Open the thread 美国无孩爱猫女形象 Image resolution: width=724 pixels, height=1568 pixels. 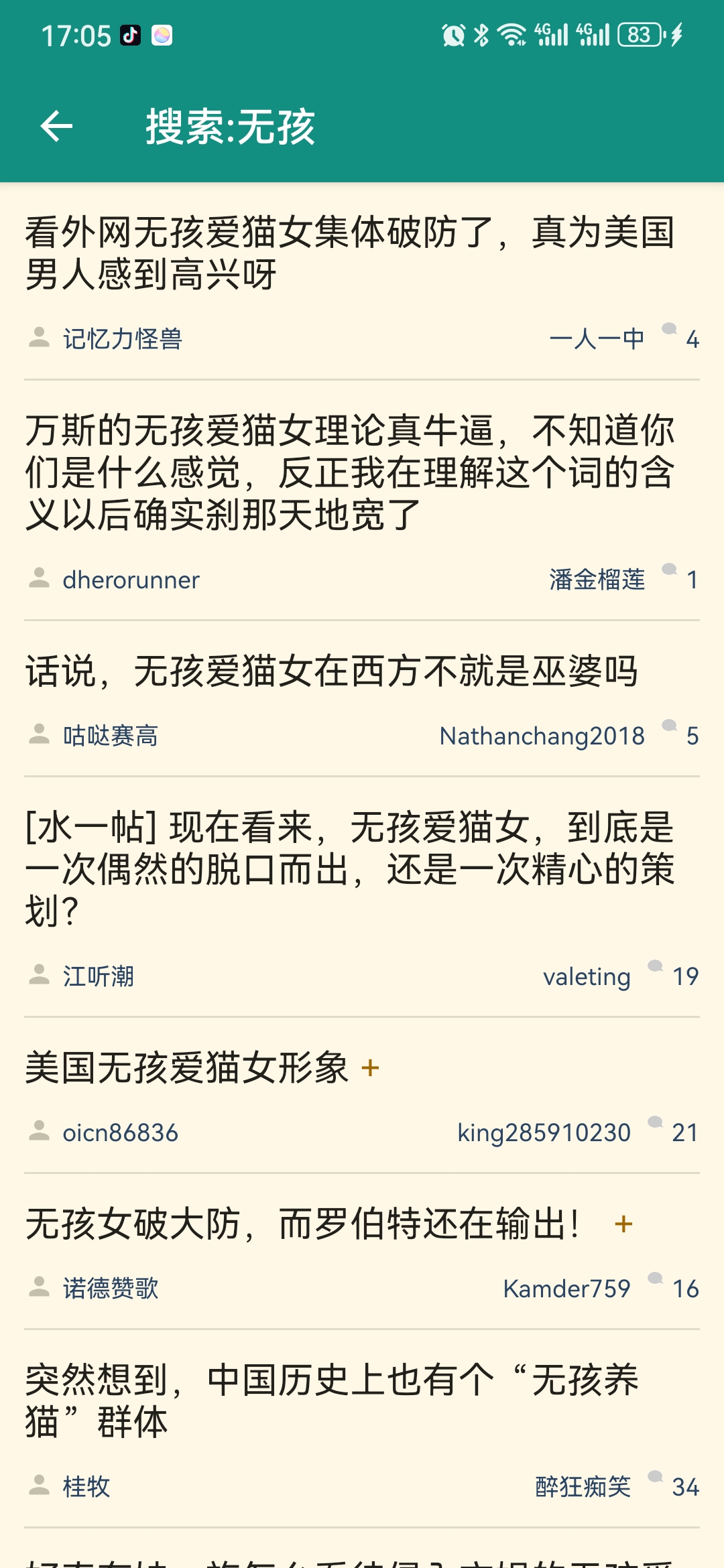point(188,1067)
